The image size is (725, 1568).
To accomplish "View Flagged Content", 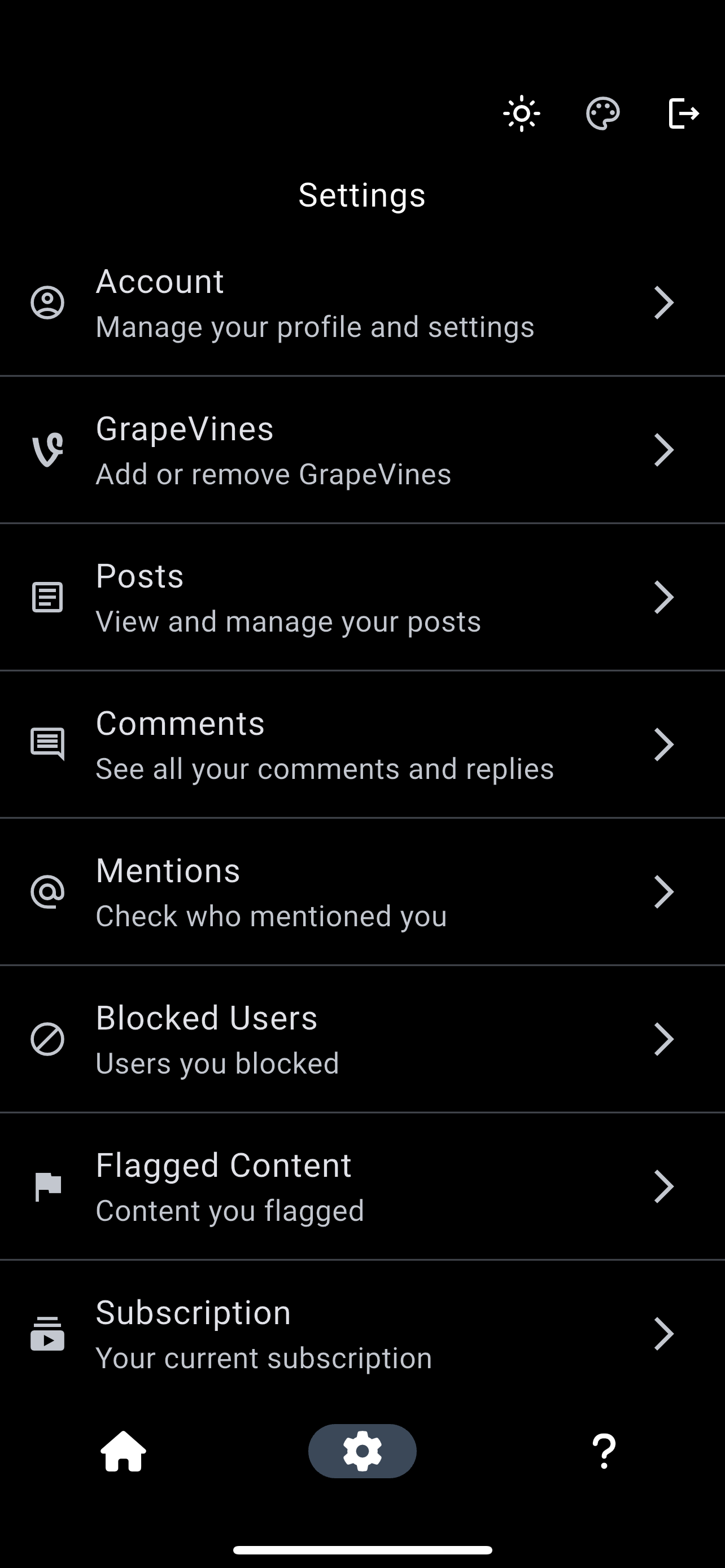I will (362, 1187).
